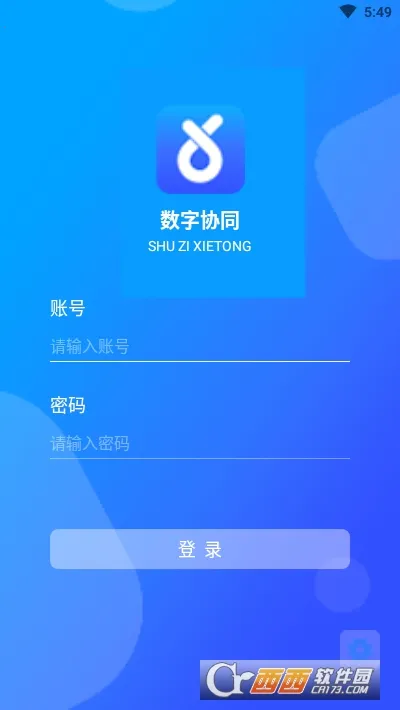The image size is (400, 710).
Task: Open the settings gear icon
Action: coord(360,649)
